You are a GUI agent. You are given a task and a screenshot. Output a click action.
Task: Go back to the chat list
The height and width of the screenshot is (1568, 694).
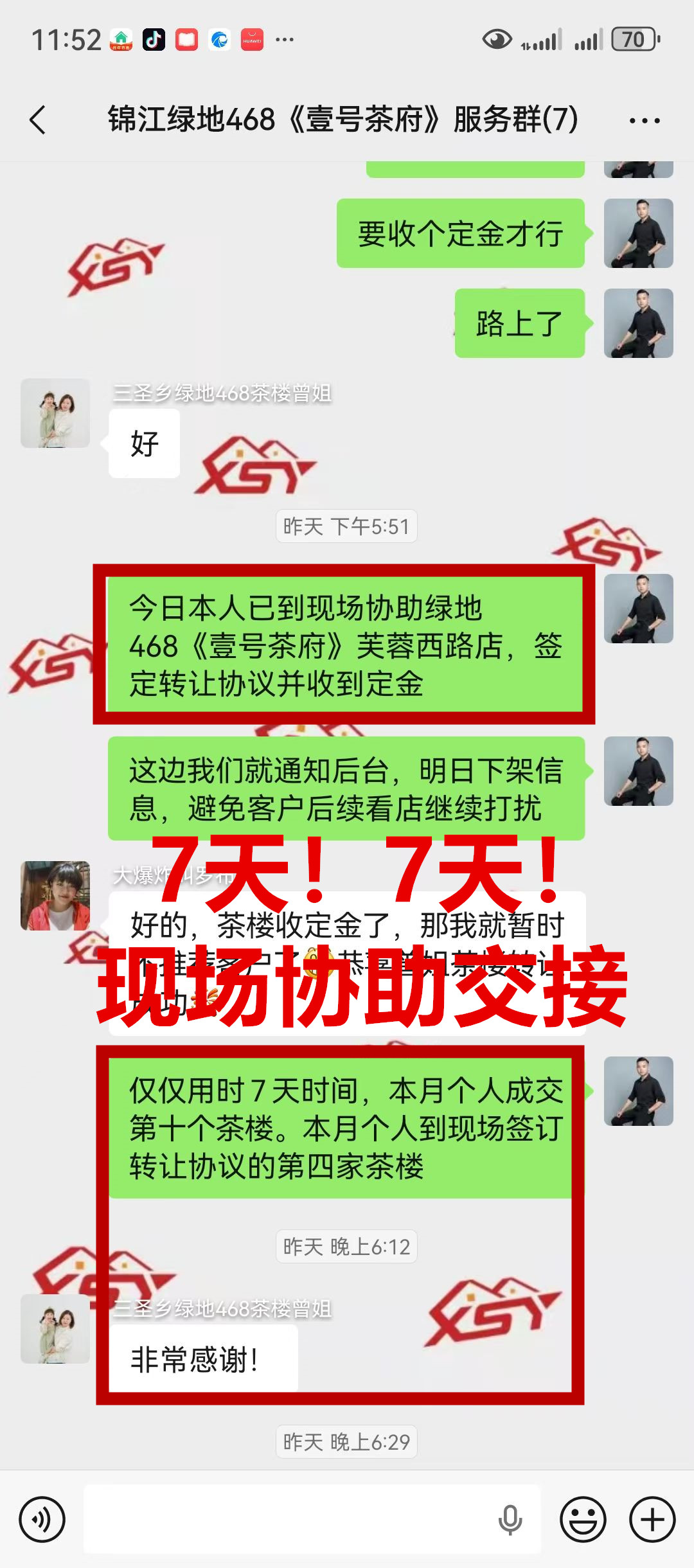pos(39,120)
